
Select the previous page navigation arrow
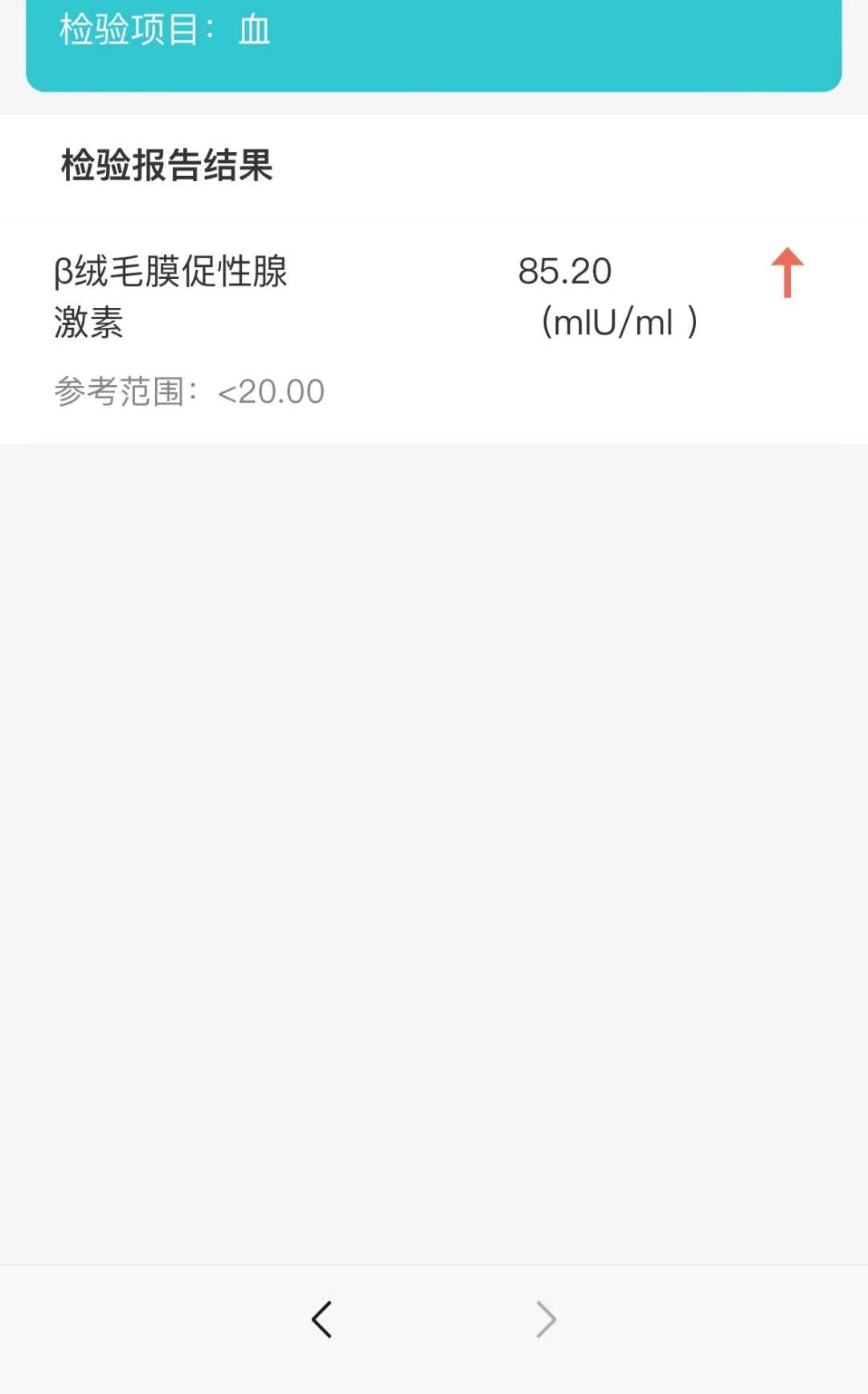321,1318
